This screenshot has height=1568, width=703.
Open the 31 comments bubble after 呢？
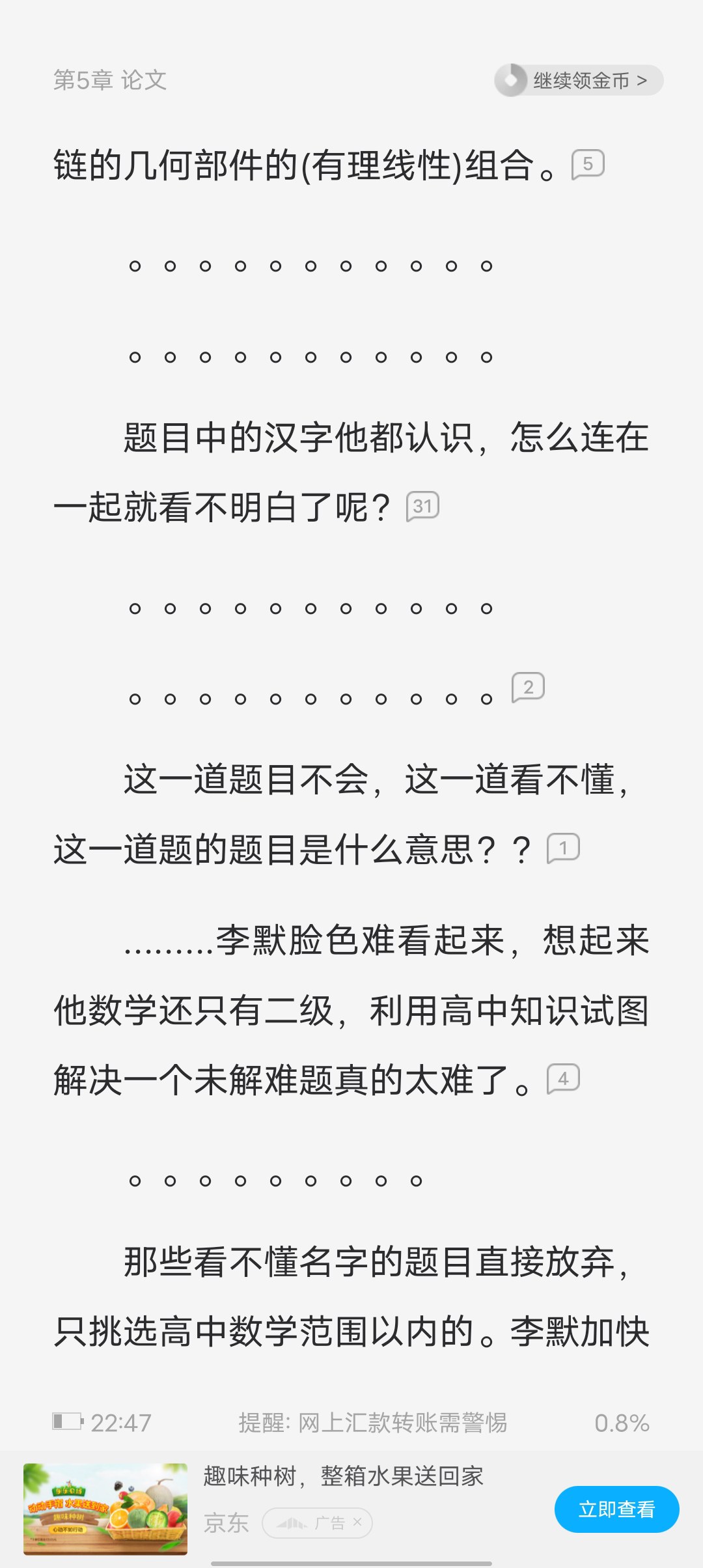[422, 506]
